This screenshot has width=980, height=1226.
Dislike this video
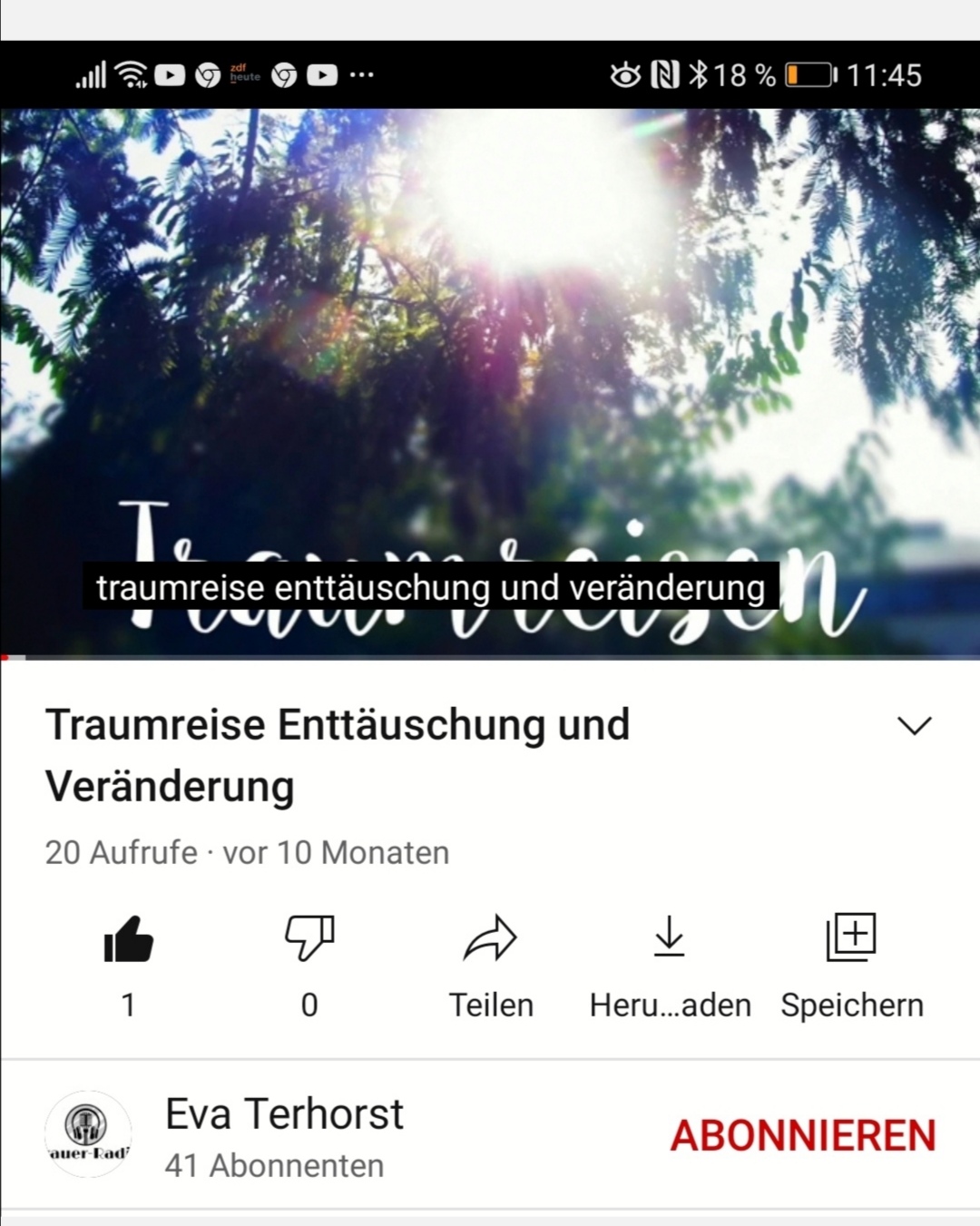click(309, 940)
